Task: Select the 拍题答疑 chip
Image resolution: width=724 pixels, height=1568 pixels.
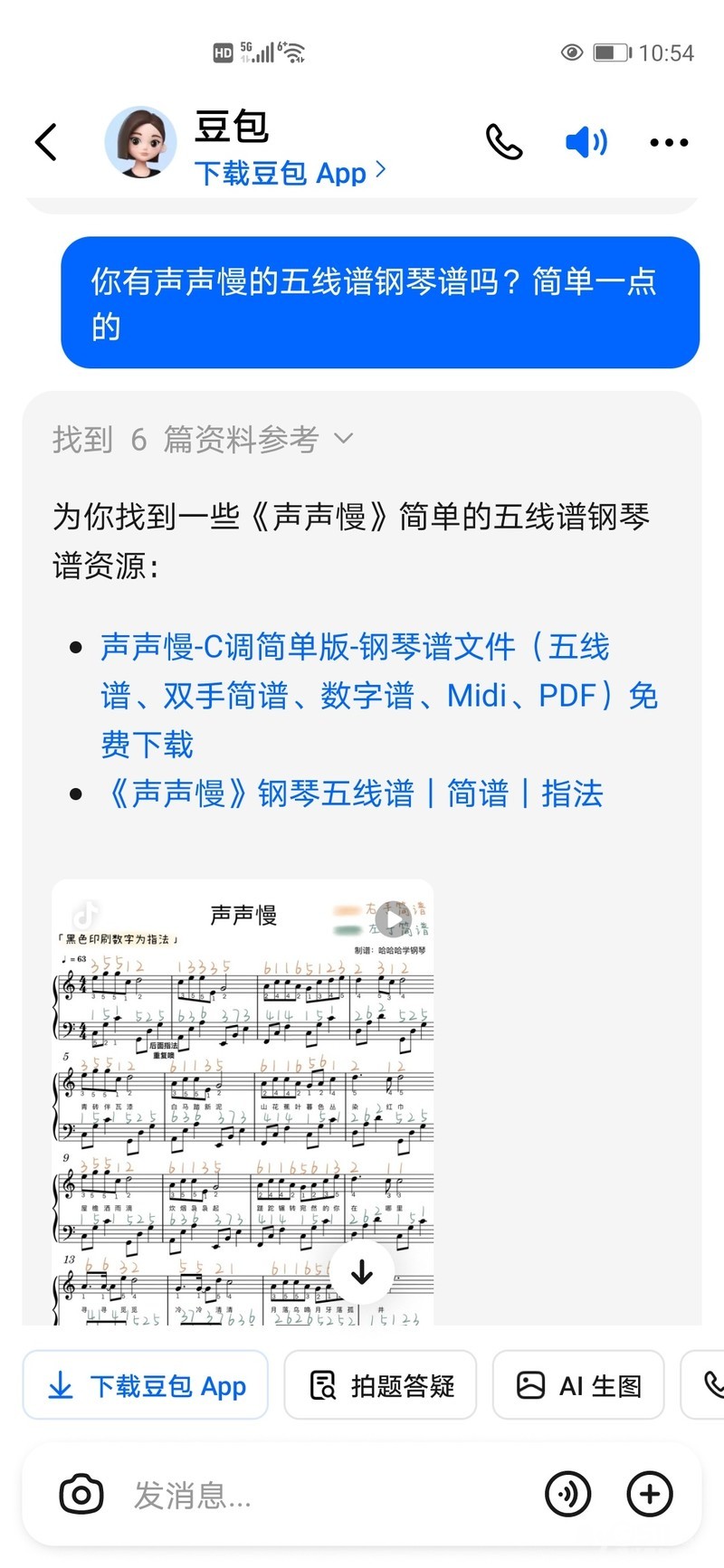Action: coord(380,1385)
